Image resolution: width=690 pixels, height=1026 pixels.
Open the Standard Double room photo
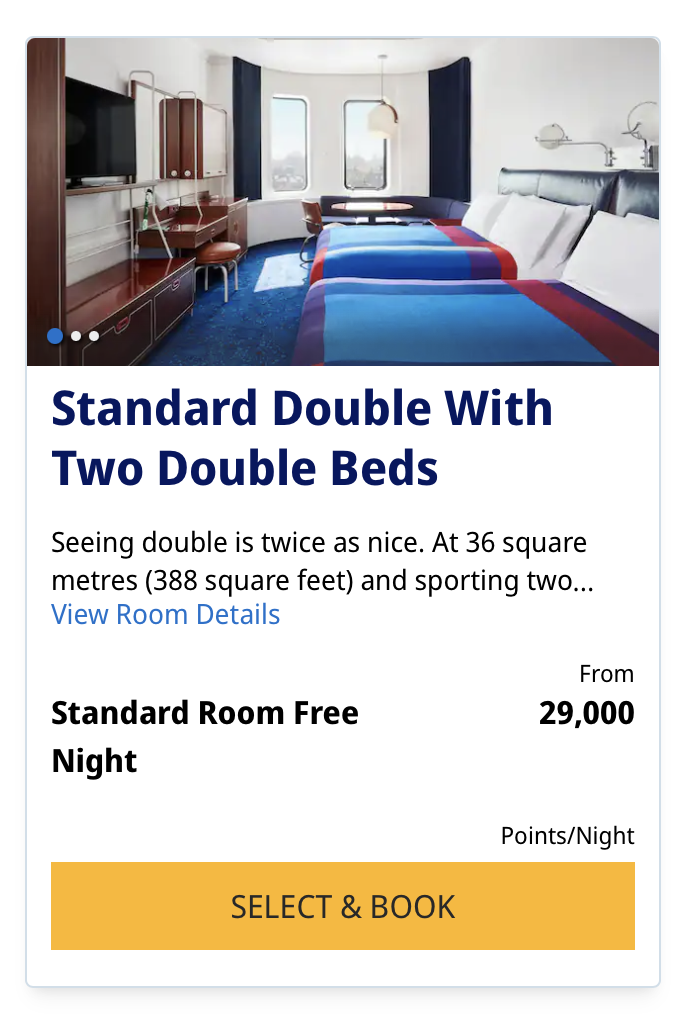(x=343, y=200)
